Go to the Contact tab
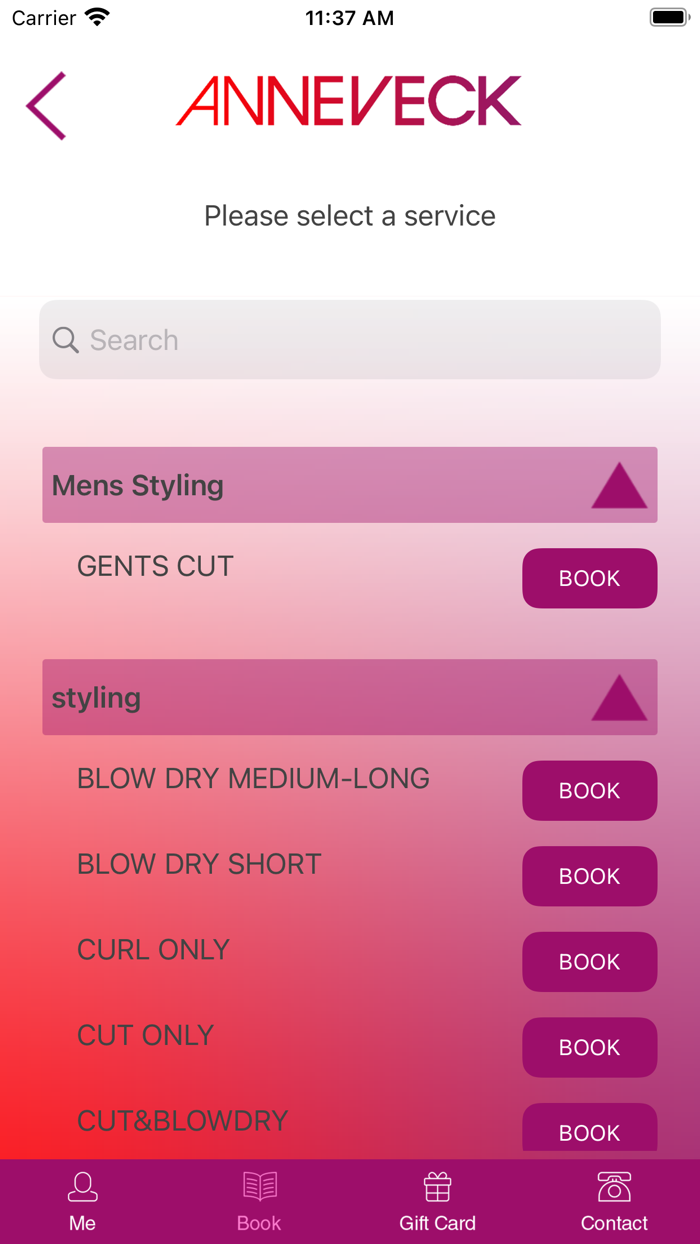Screen dimensions: 700x1244 (x=614, y=1202)
